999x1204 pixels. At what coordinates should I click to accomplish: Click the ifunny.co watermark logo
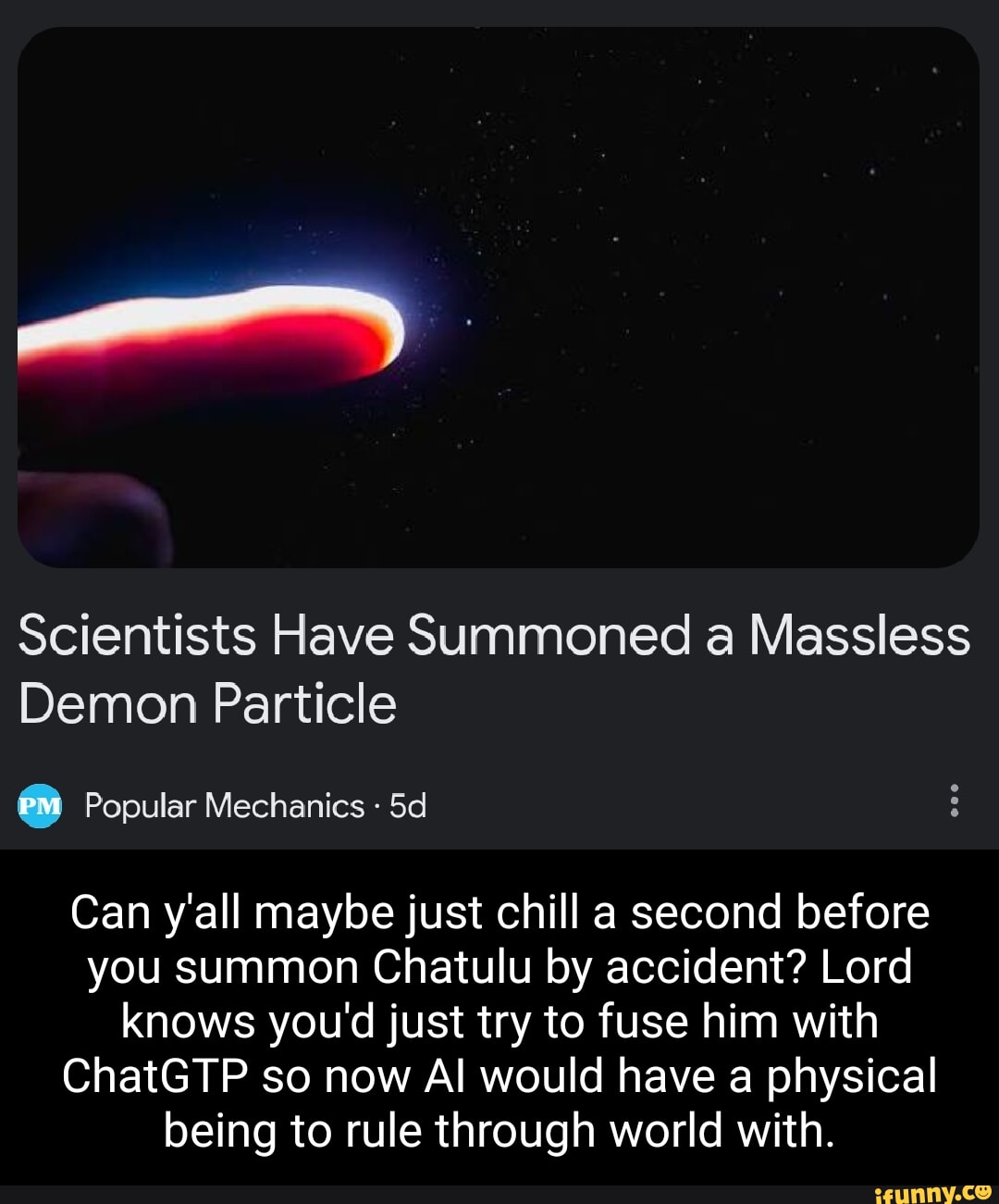[x=932, y=1190]
